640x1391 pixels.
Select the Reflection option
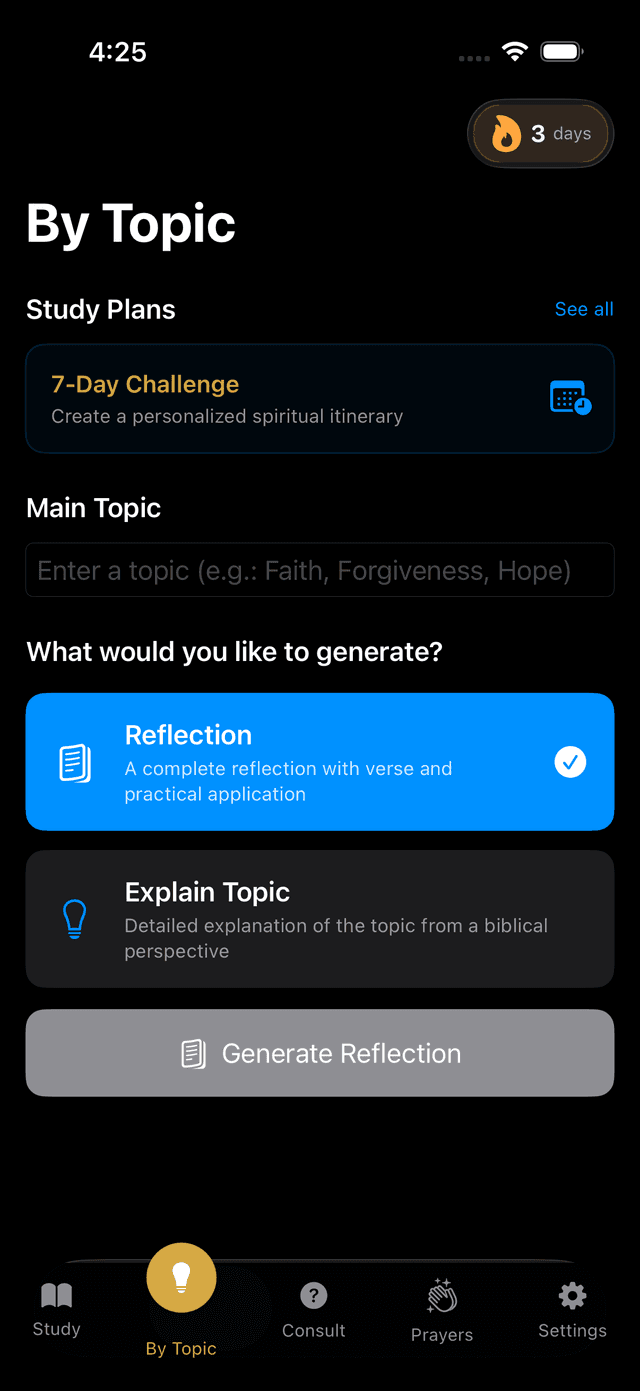(x=320, y=762)
